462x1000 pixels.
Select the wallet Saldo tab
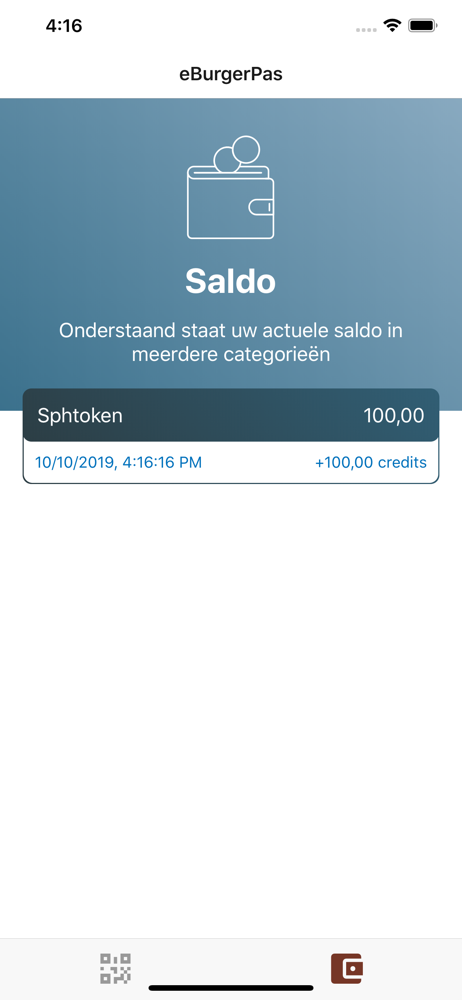coord(346,968)
